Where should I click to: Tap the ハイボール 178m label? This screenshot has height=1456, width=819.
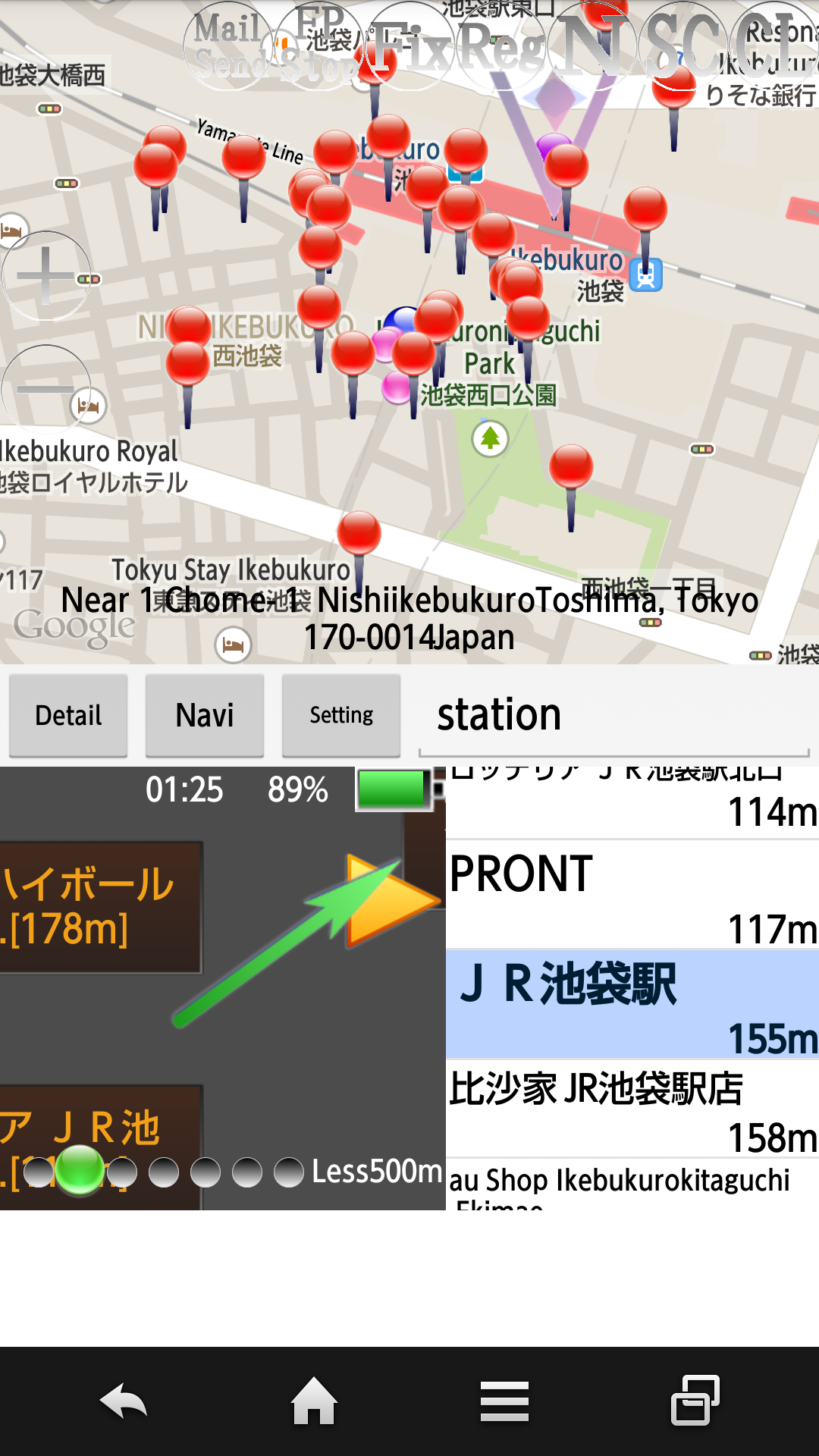[99, 906]
